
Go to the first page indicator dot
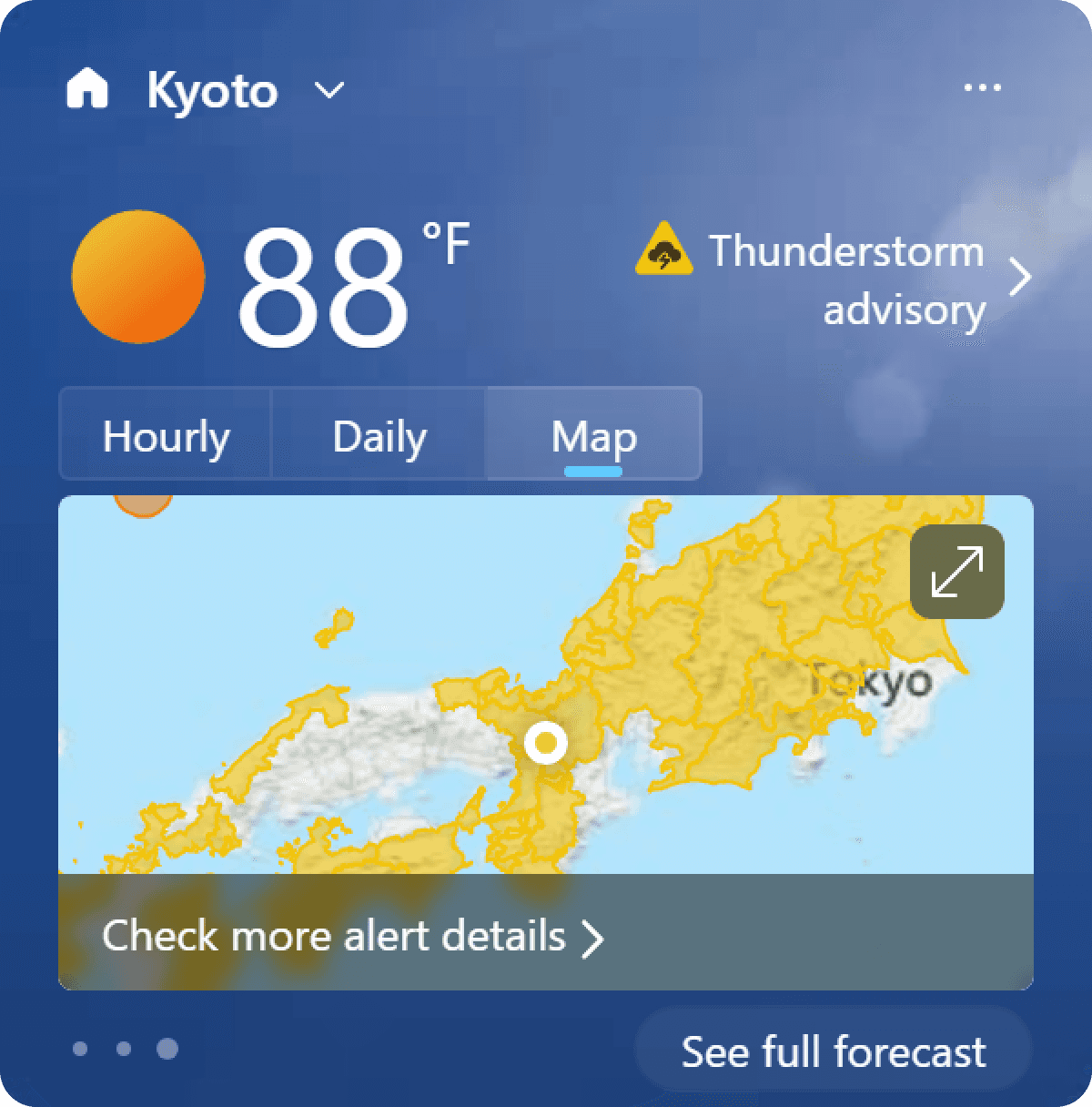80,1050
